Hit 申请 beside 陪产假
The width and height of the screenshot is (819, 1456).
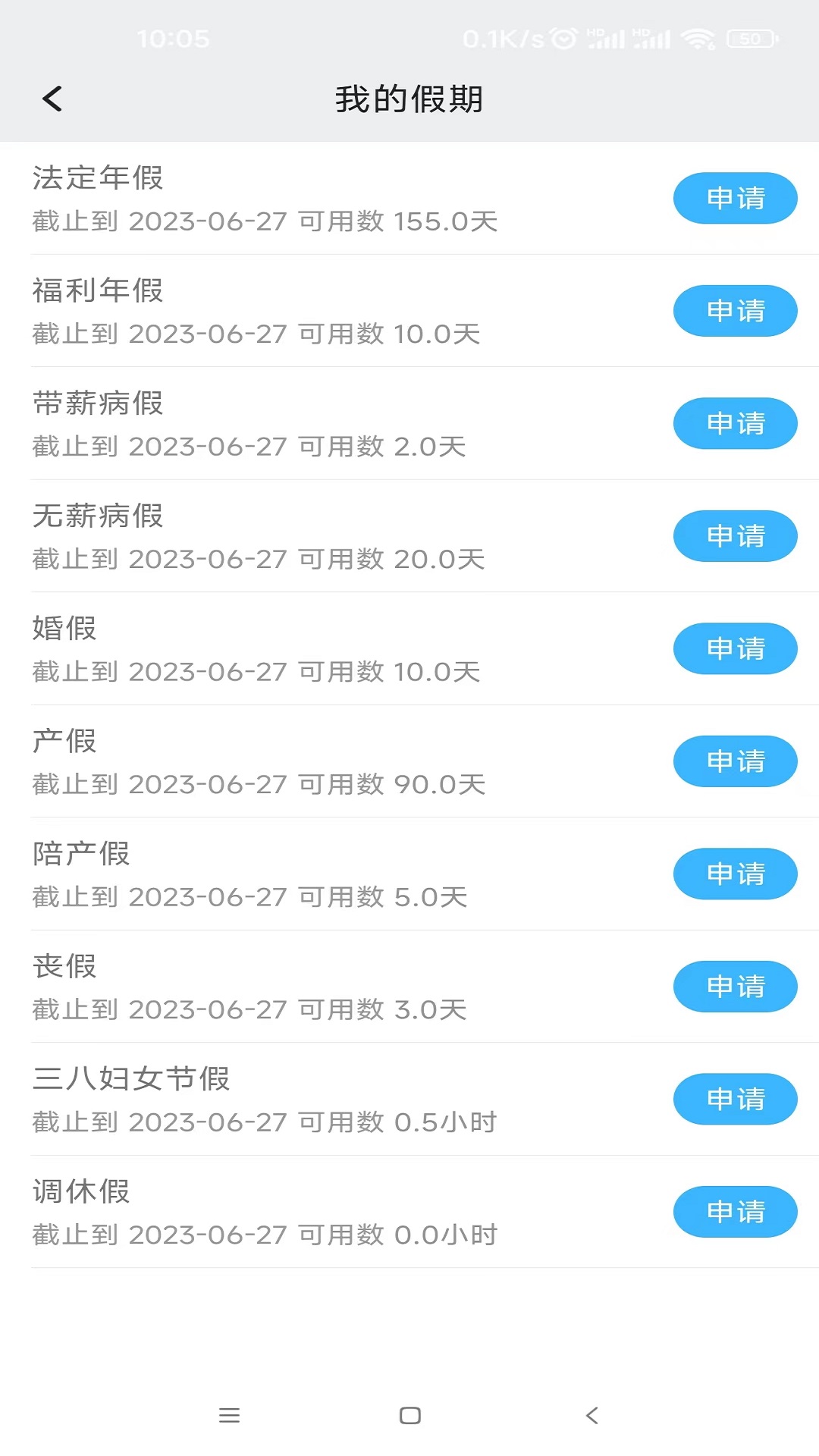click(735, 874)
